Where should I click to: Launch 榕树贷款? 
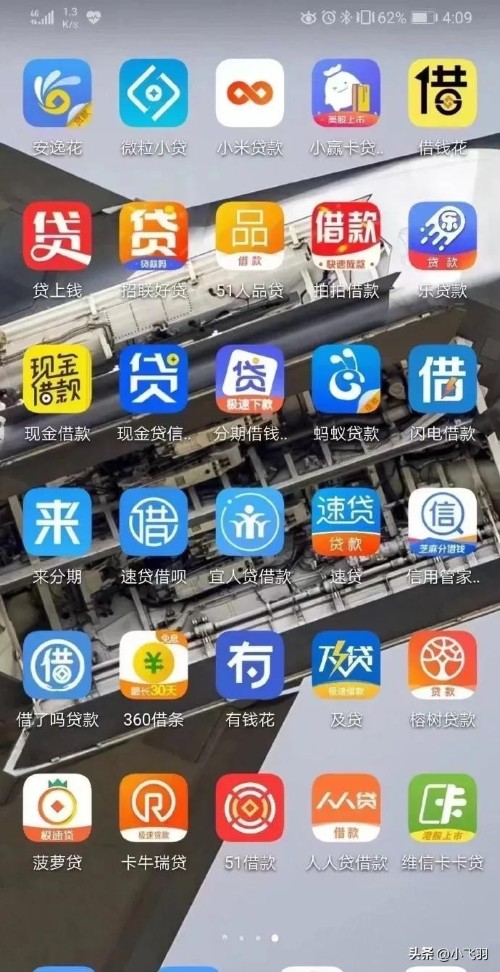pos(442,665)
